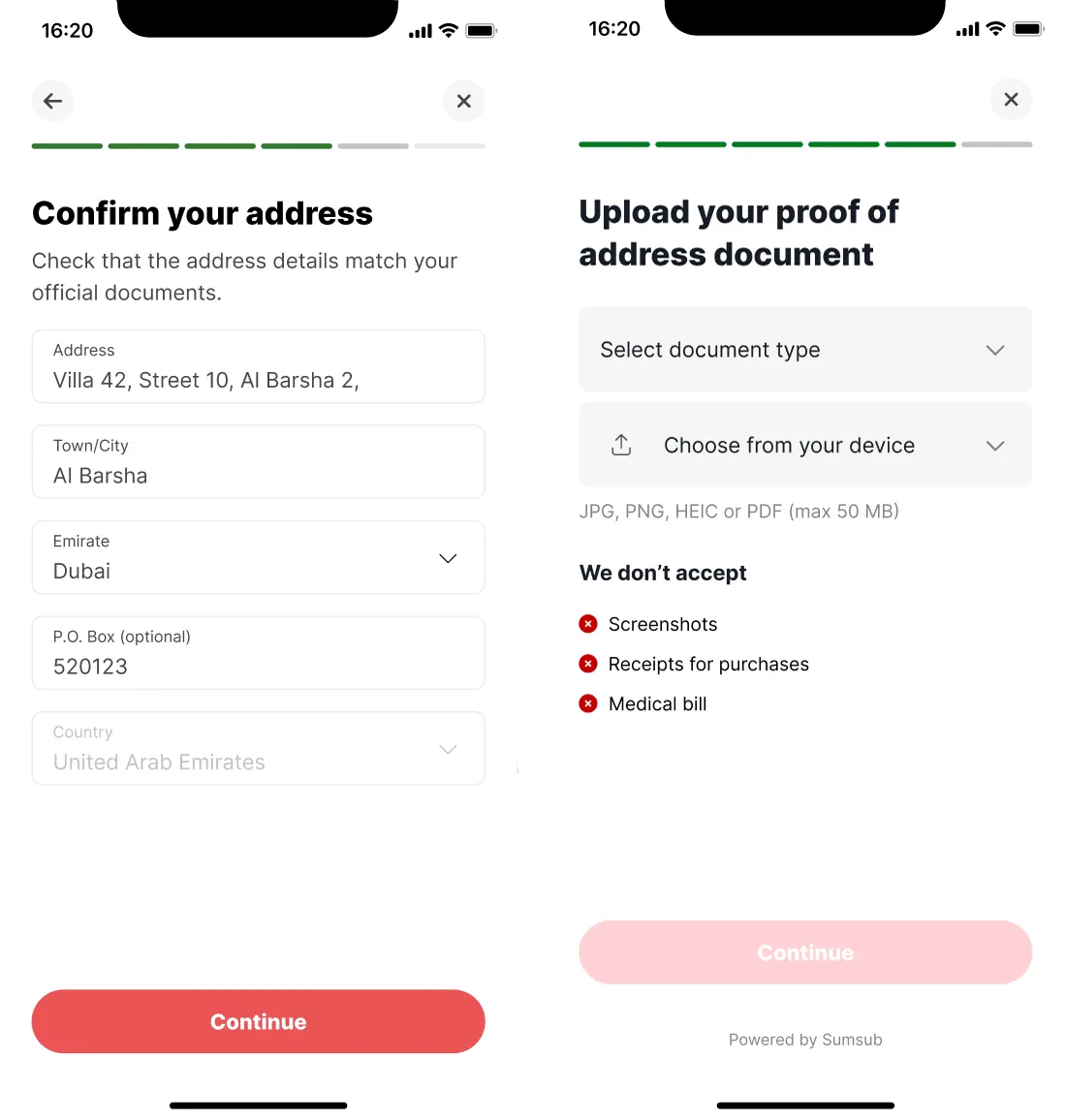Click Powered by Sumsub
The width and height of the screenshot is (1066, 1120).
pos(805,1039)
